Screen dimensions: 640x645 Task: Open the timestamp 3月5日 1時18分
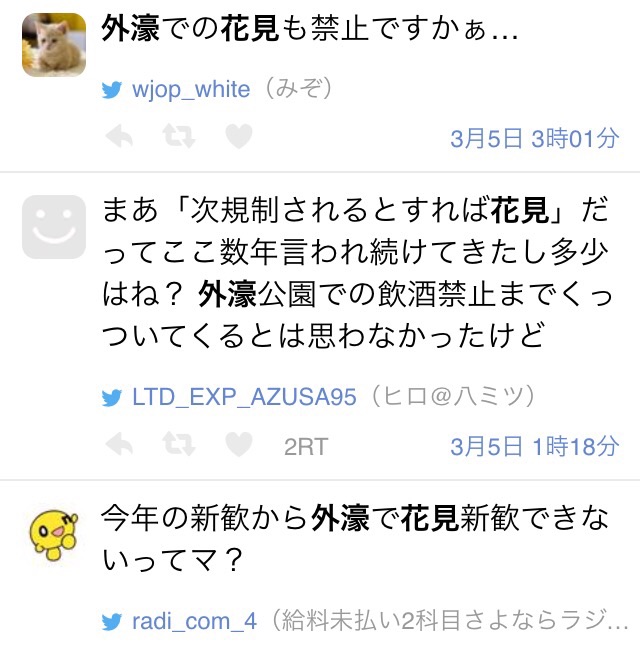tap(534, 445)
